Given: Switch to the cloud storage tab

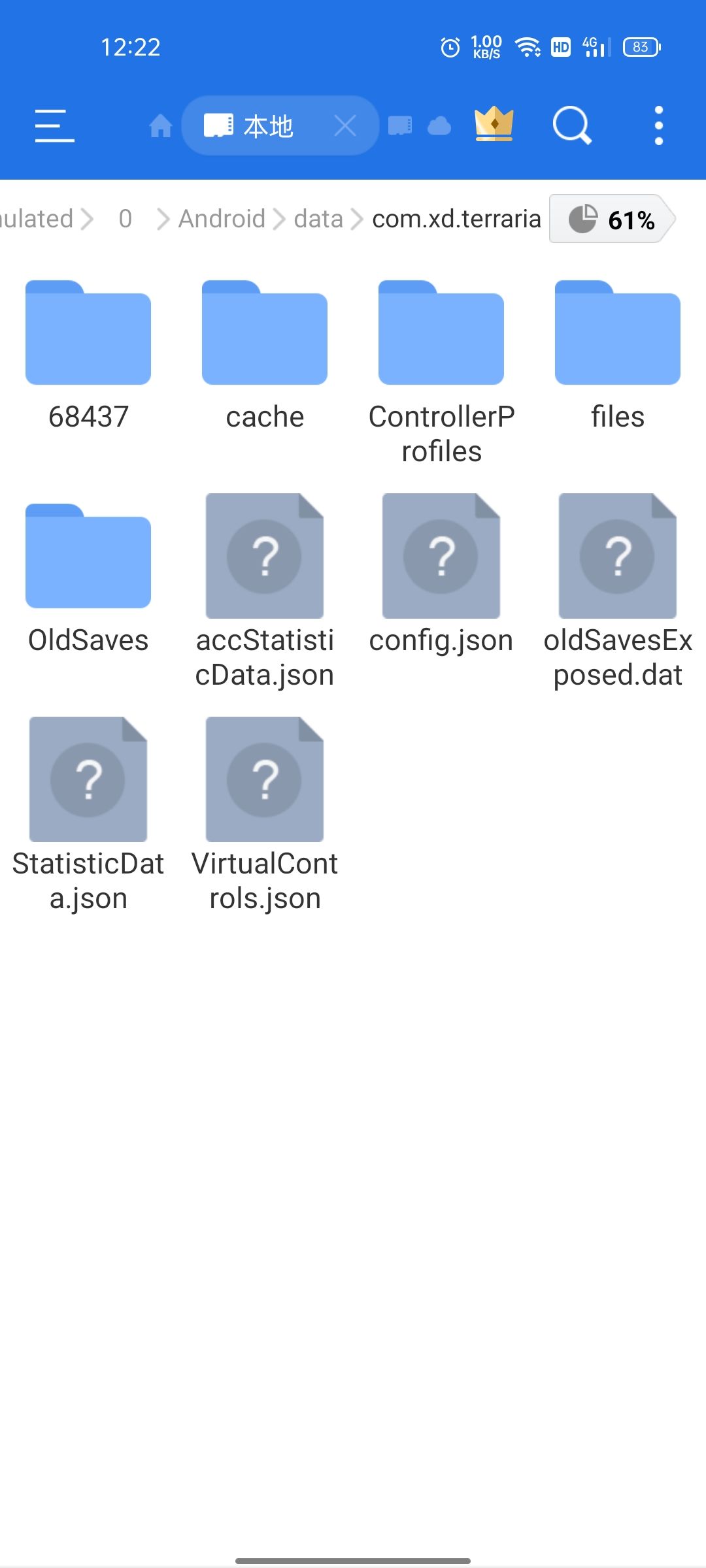Looking at the screenshot, I should click(439, 125).
